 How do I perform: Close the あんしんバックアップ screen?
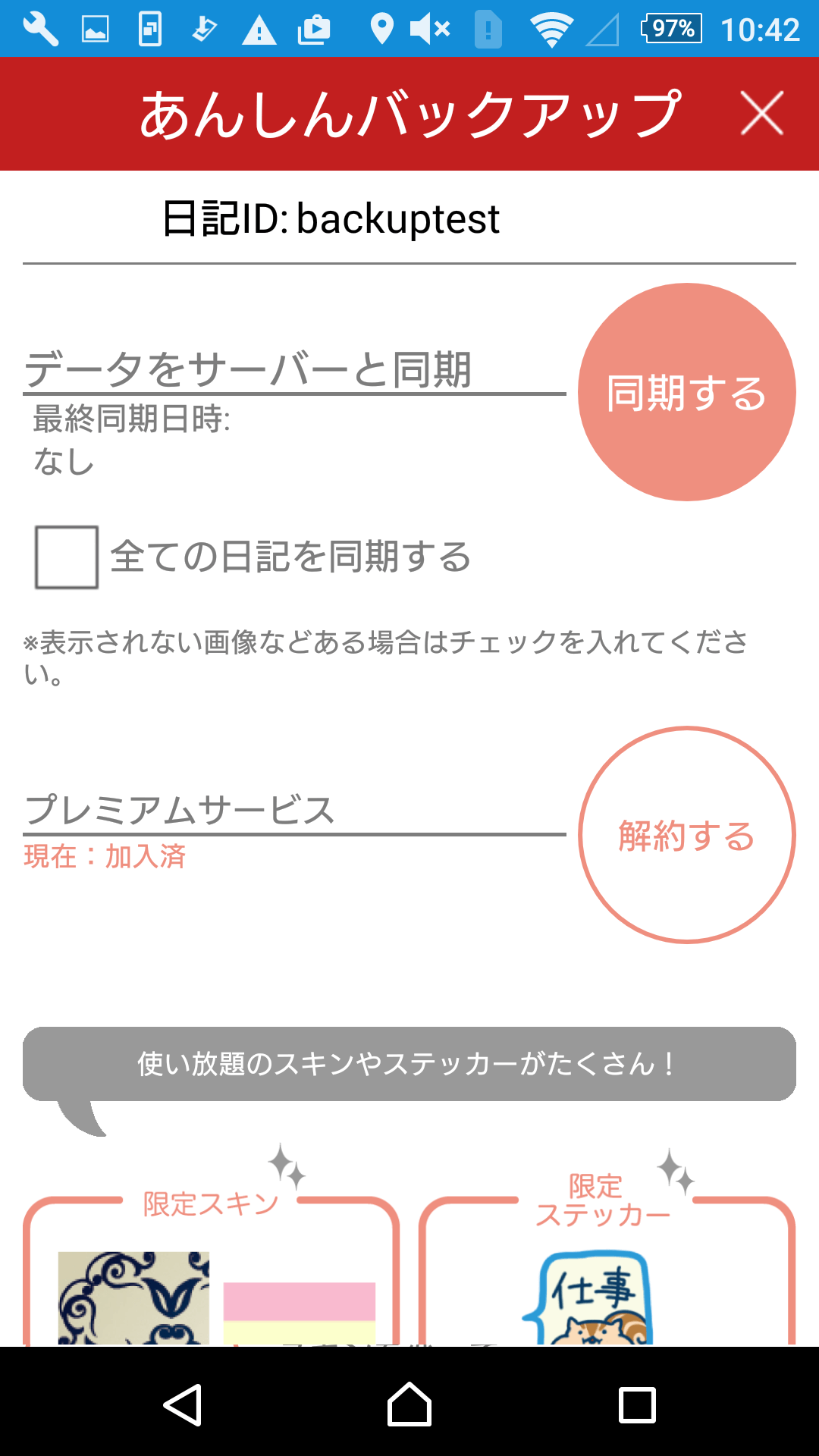pyautogui.click(x=761, y=114)
